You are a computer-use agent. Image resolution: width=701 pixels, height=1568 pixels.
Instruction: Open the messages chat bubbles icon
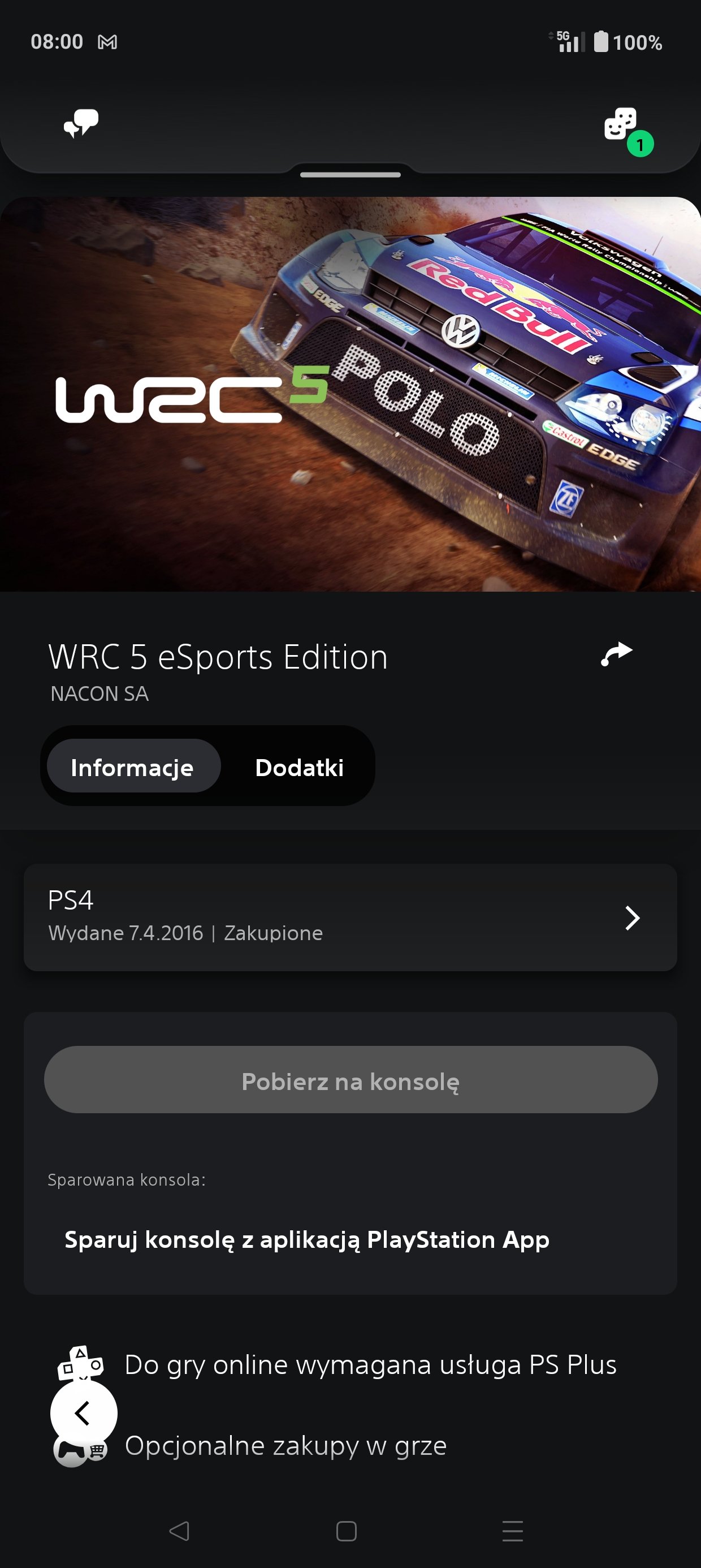point(81,123)
